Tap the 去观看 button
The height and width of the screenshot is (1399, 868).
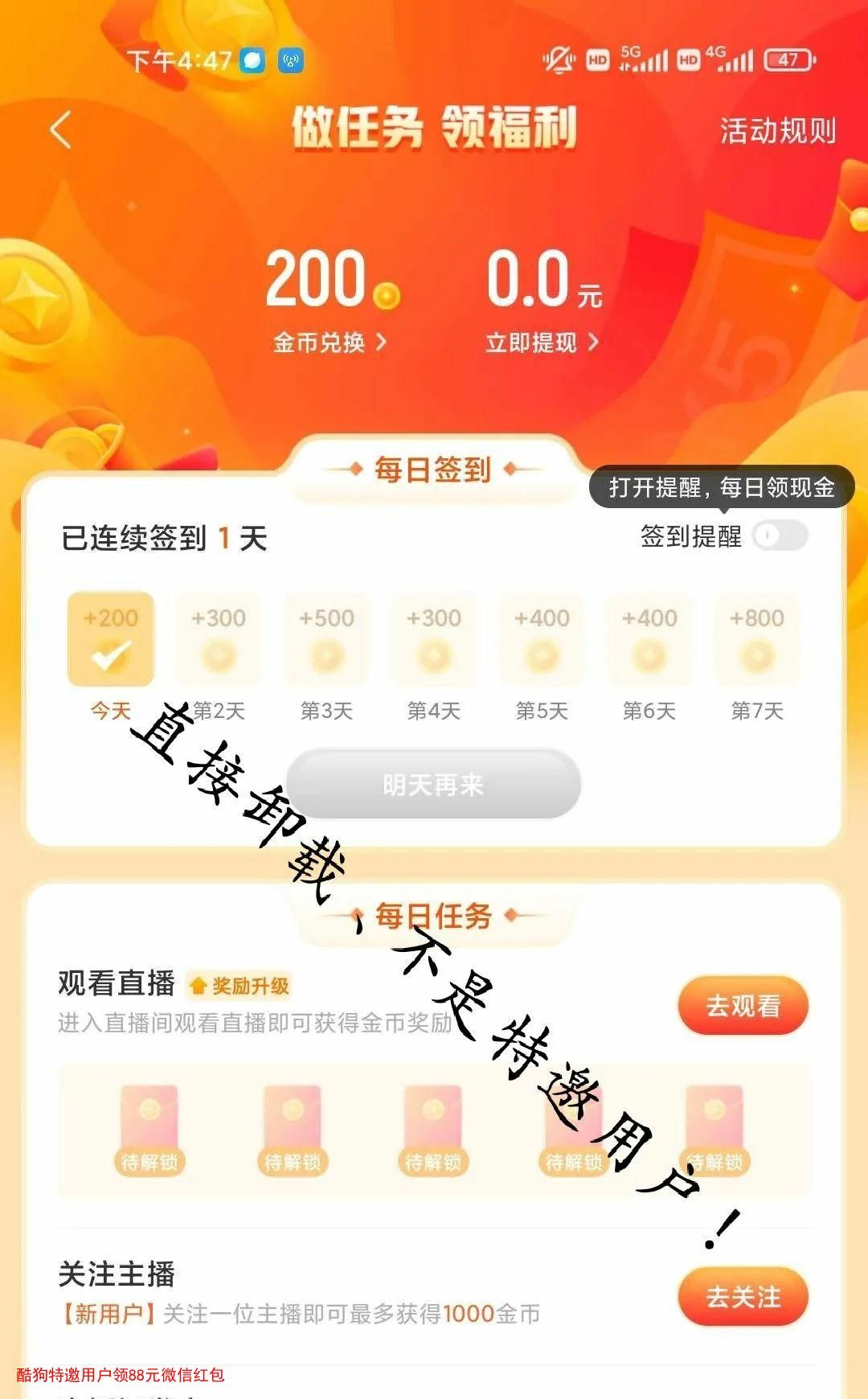(743, 1005)
